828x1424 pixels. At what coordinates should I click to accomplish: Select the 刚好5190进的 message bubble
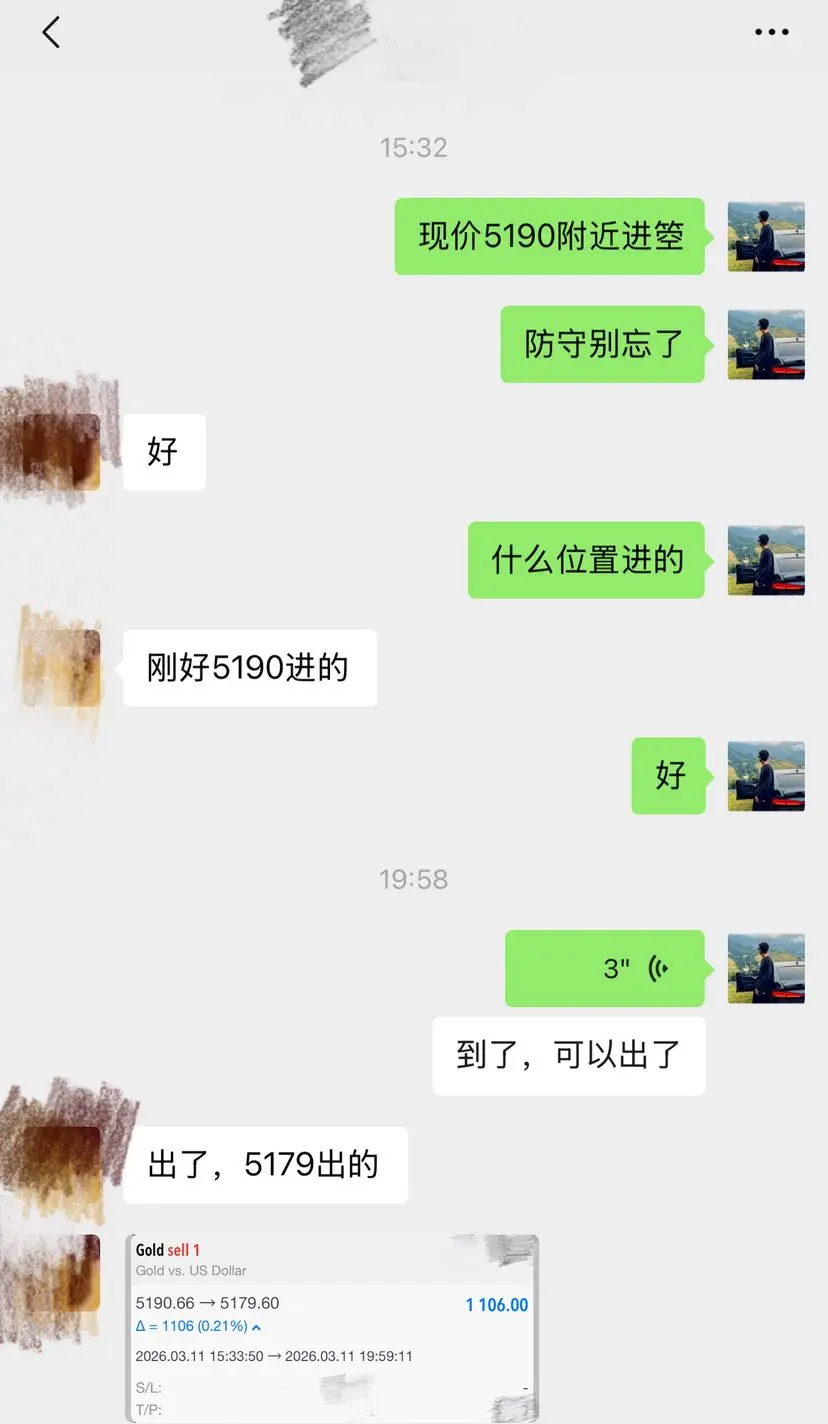pyautogui.click(x=250, y=668)
